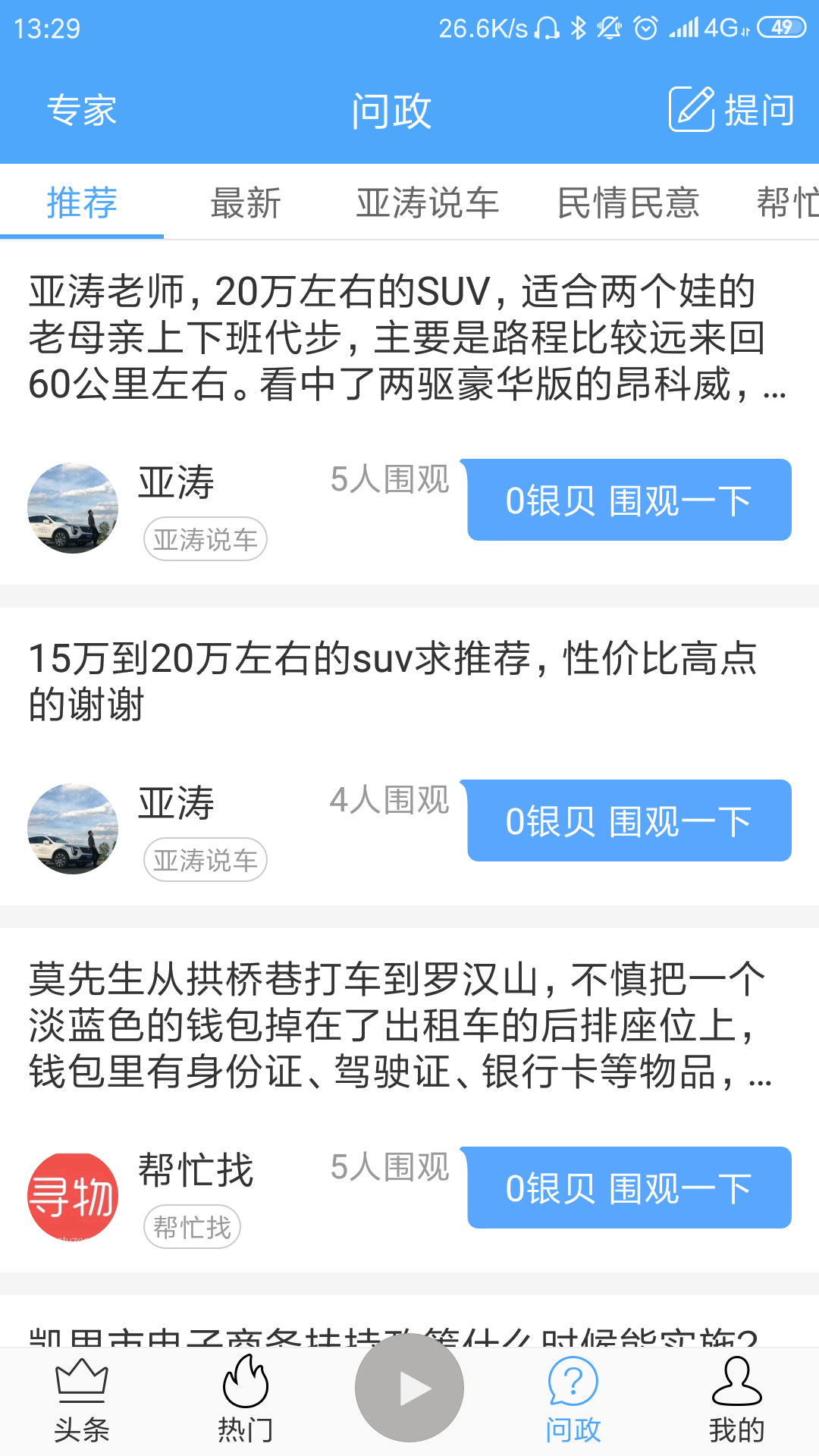Open the 我的 profile tab
Screen dimensions: 819x1456
point(736,1401)
